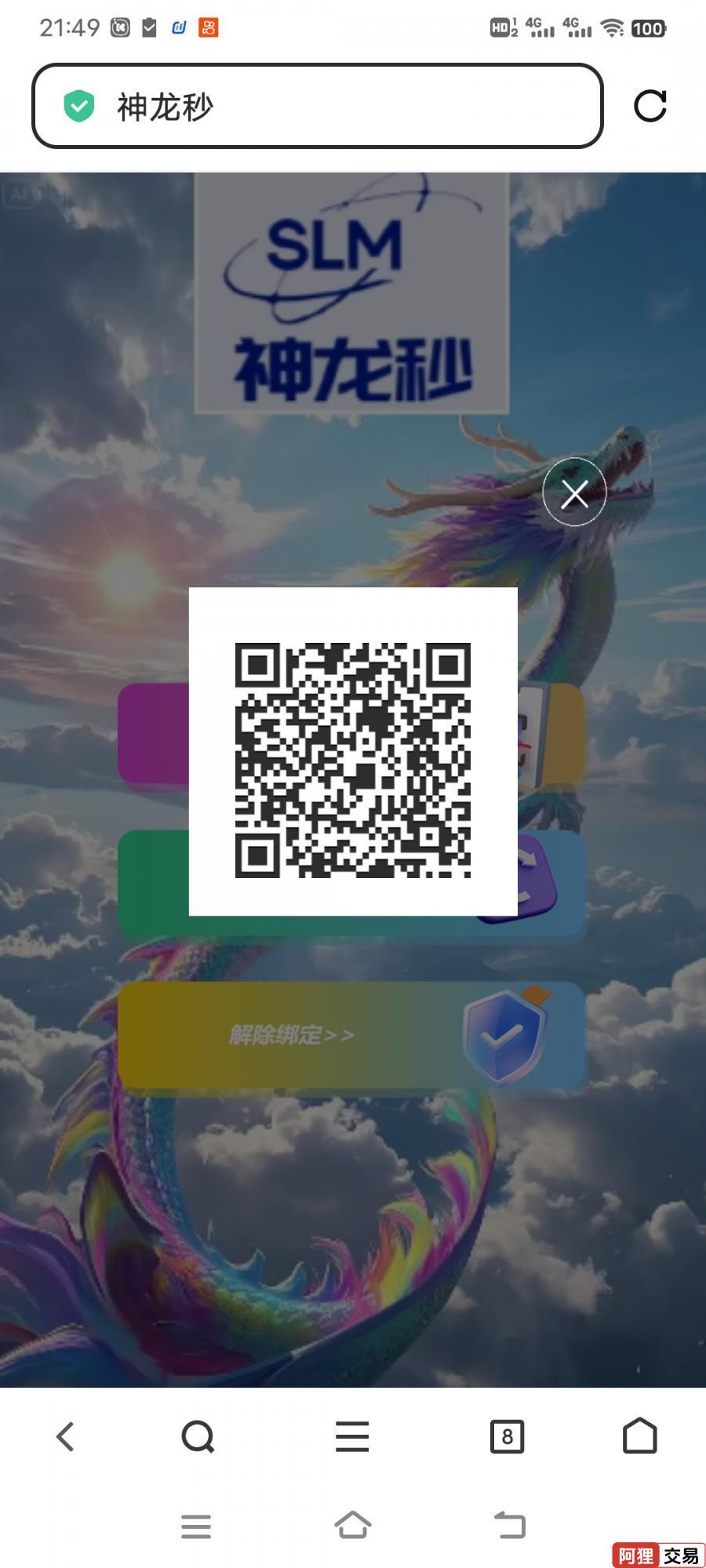Close the QR code popup
The height and width of the screenshot is (1568, 706).
pos(574,493)
